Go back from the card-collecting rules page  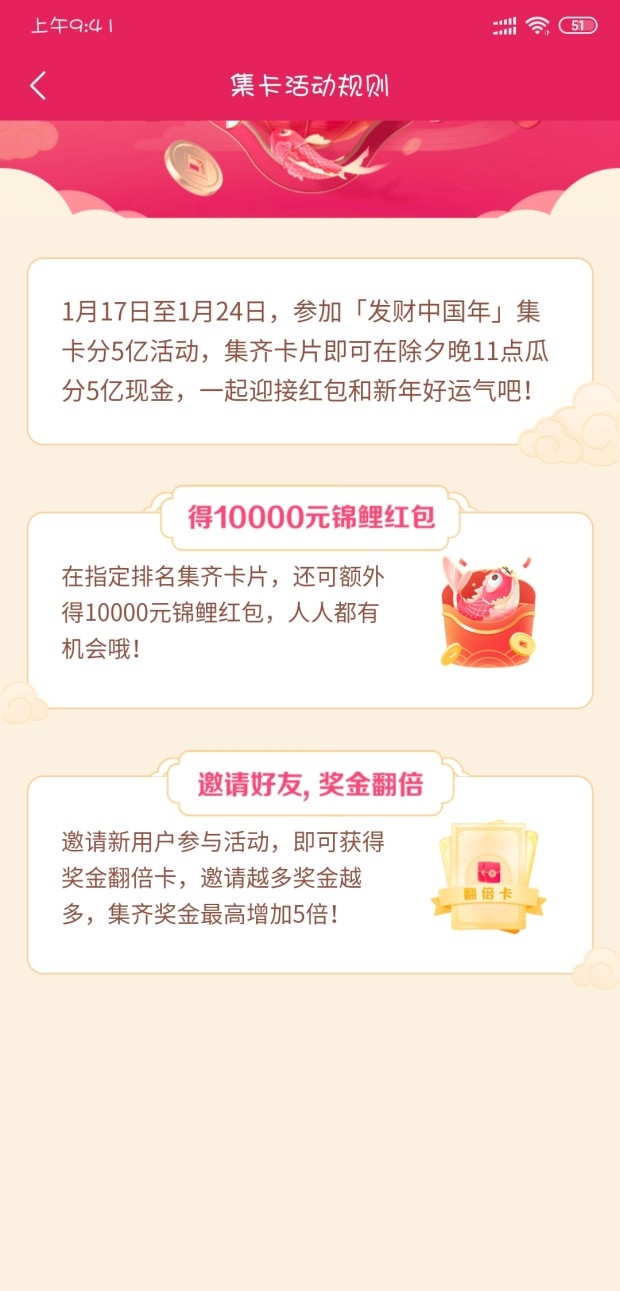(38, 85)
